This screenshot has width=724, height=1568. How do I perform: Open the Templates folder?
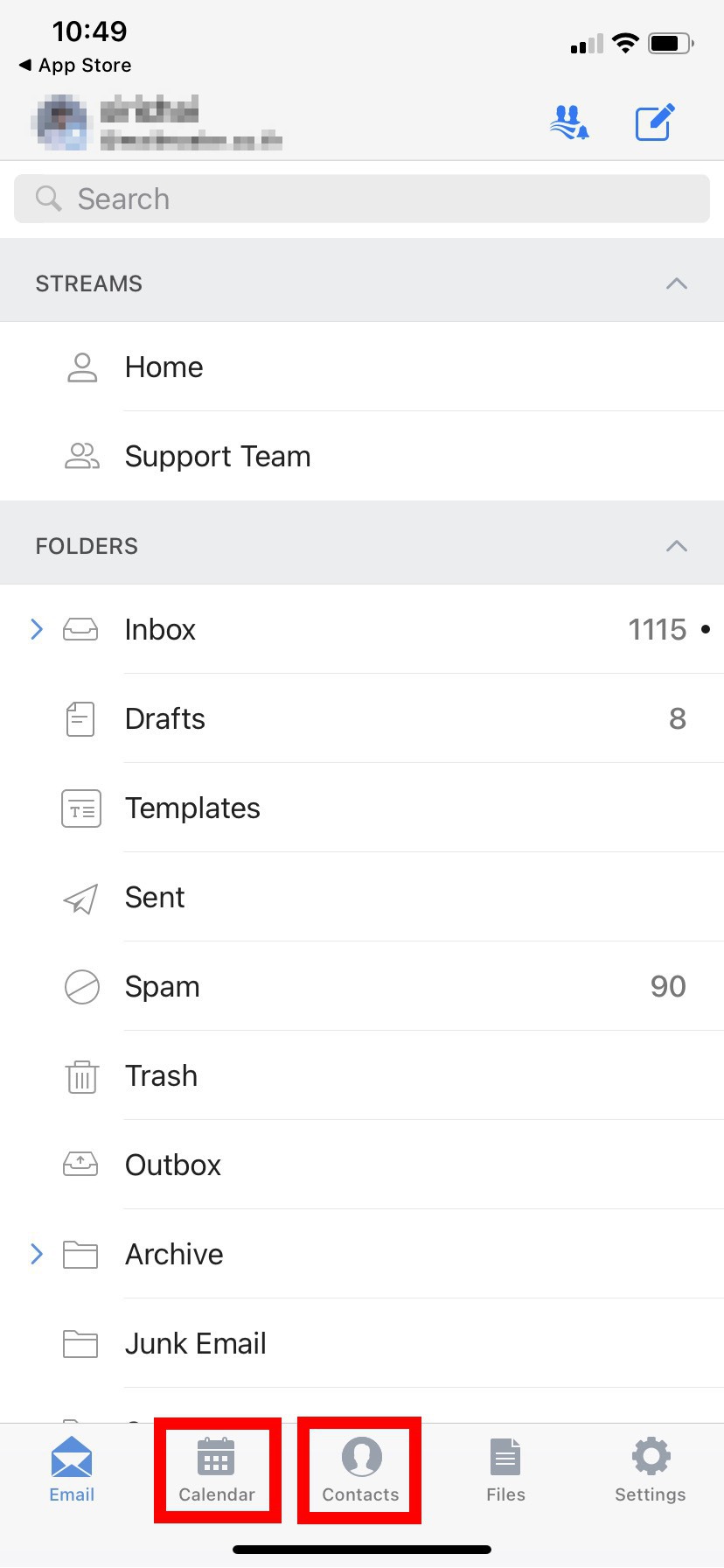tap(192, 808)
